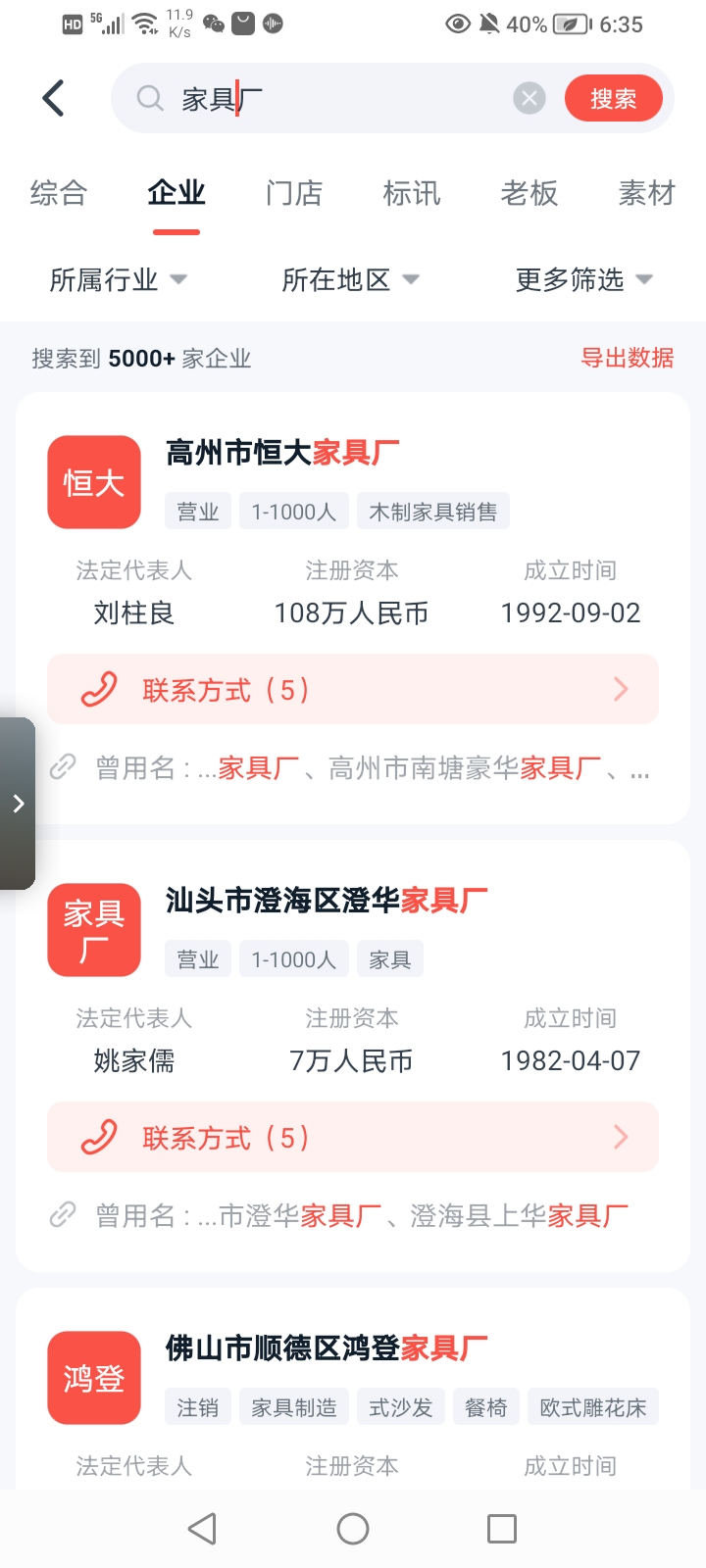Viewport: 706px width, 1568px height.
Task: View 联系方式 for 高州市恒大家具厂
Action: [x=353, y=690]
